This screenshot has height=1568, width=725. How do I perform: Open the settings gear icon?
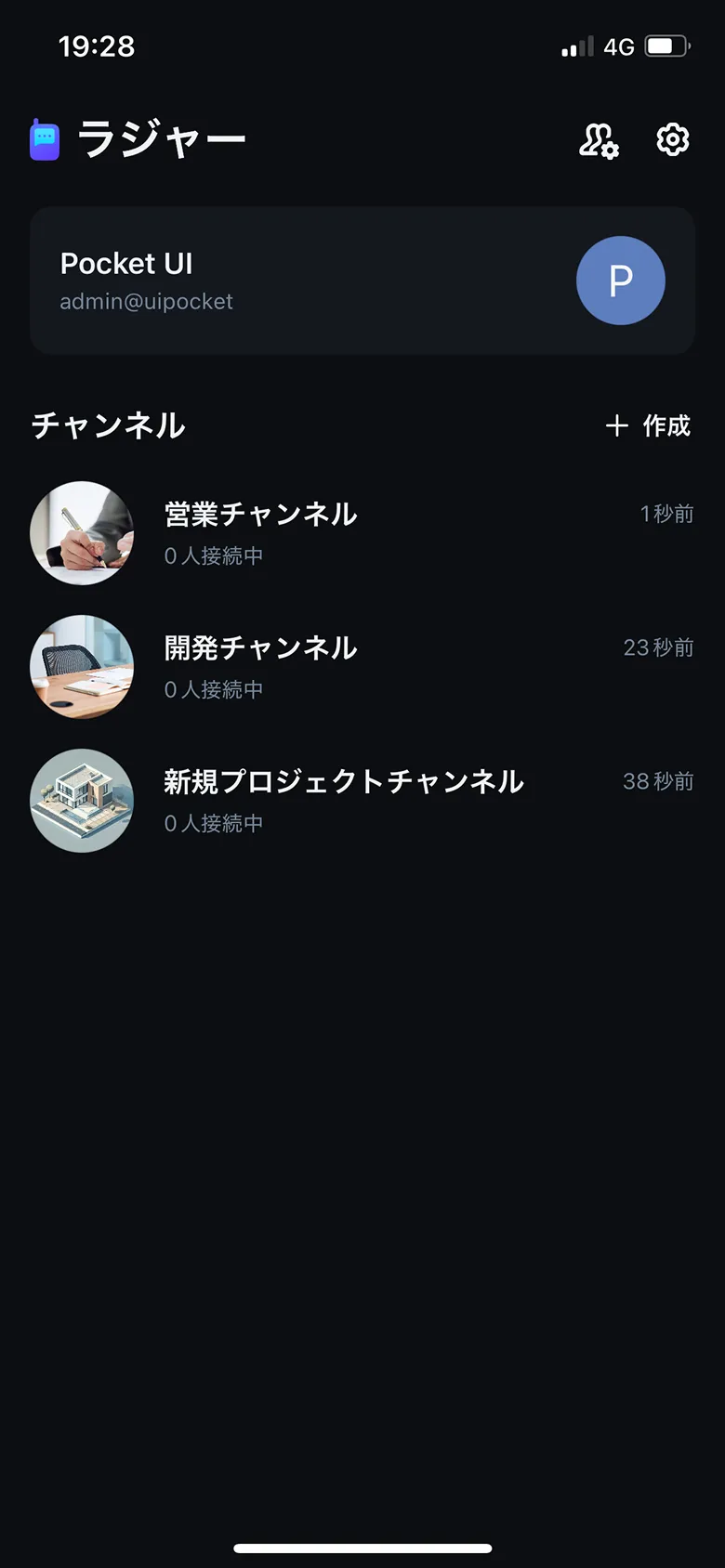click(673, 140)
